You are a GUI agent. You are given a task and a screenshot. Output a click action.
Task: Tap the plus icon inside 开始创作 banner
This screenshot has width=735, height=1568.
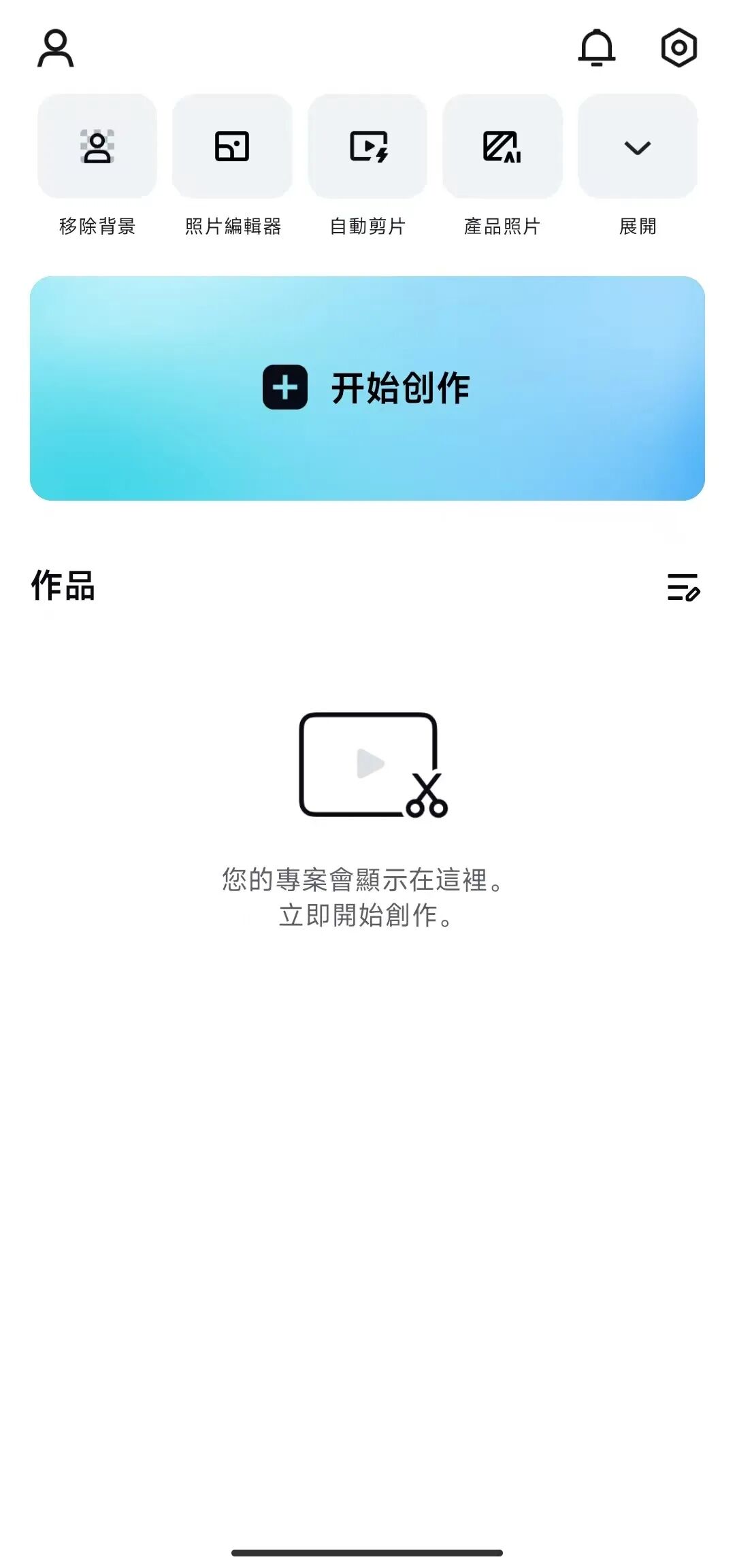pyautogui.click(x=285, y=386)
